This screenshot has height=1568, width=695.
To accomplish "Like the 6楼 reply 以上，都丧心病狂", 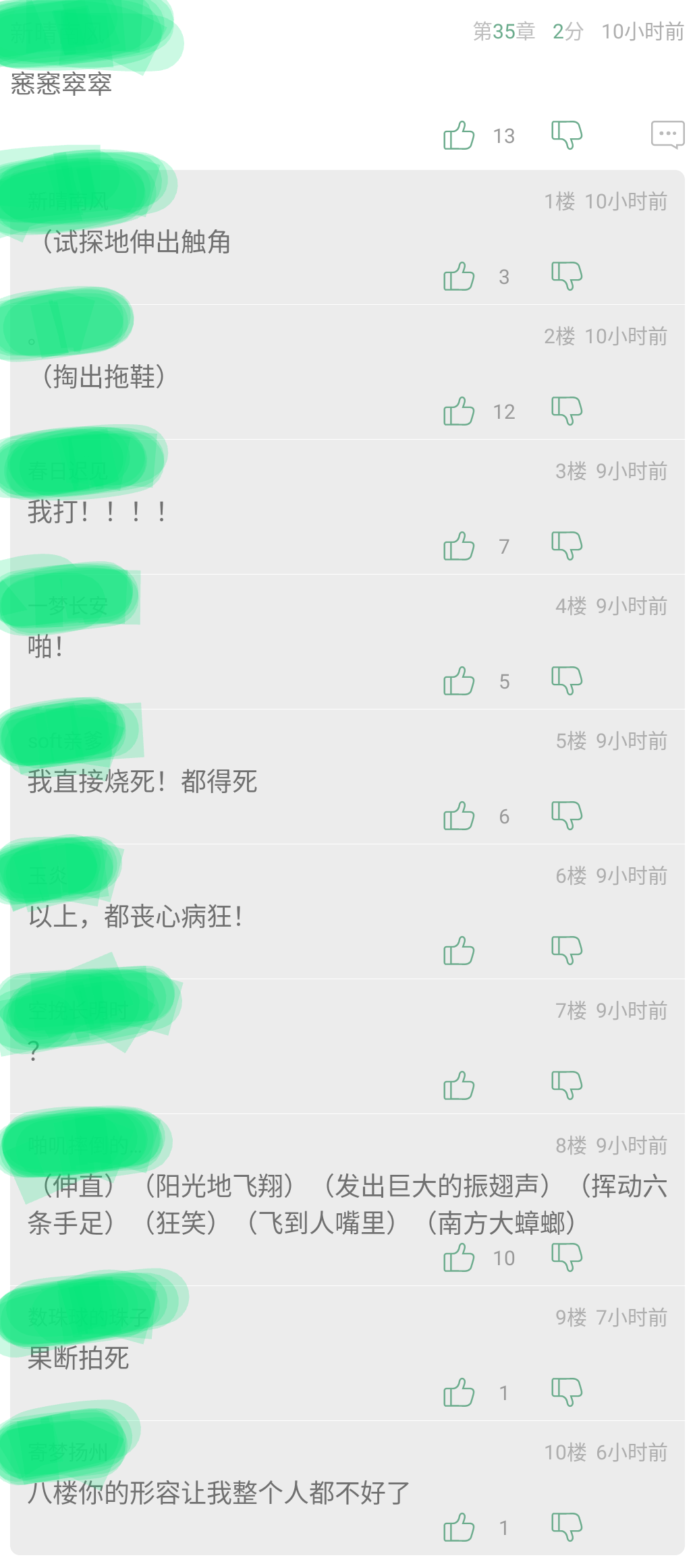I will [x=459, y=951].
